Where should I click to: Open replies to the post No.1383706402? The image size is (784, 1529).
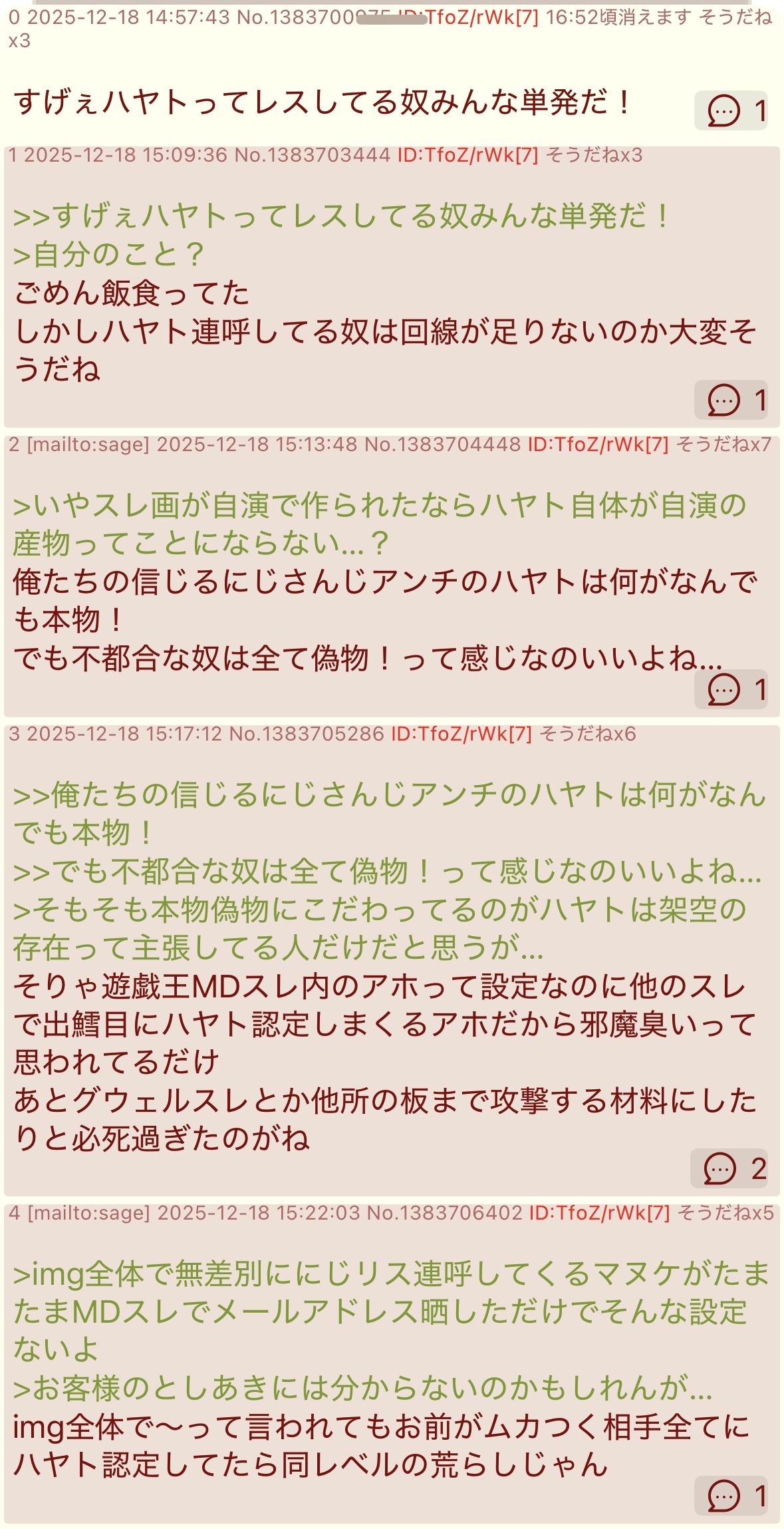click(x=731, y=1496)
